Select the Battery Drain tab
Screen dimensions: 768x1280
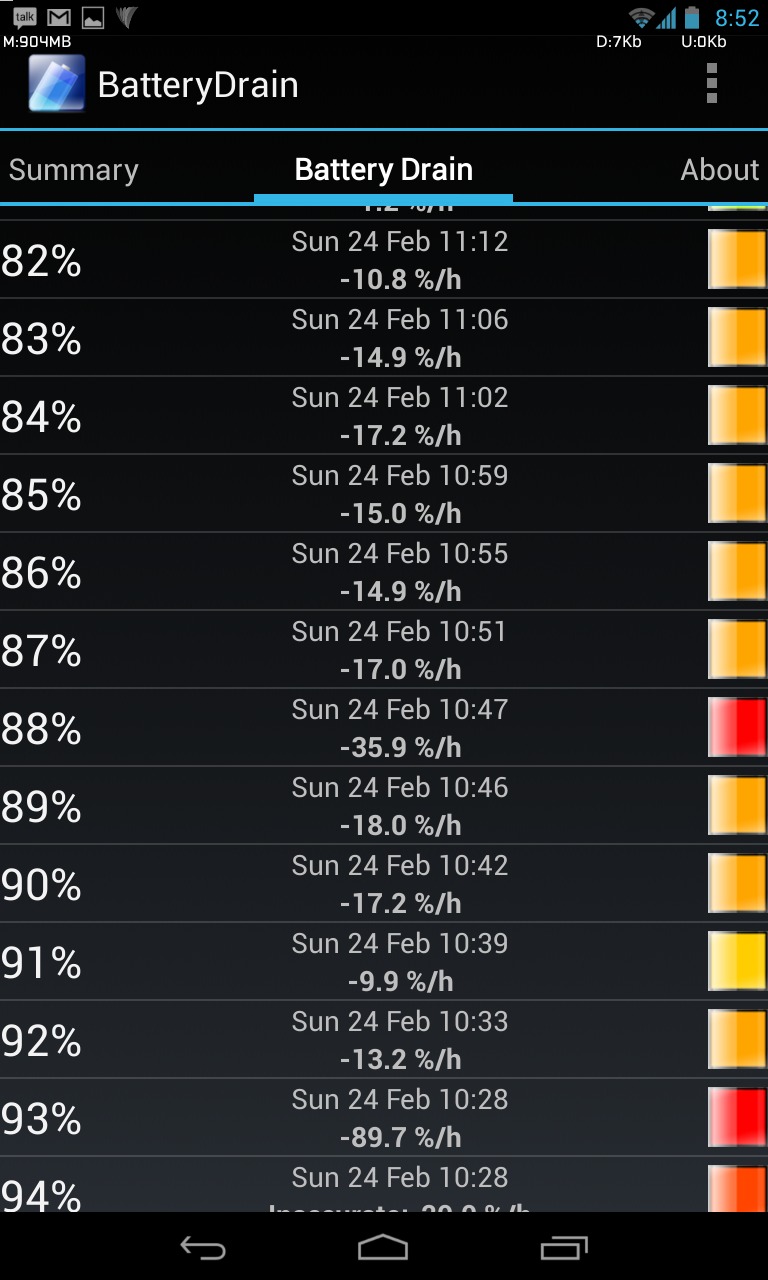383,170
